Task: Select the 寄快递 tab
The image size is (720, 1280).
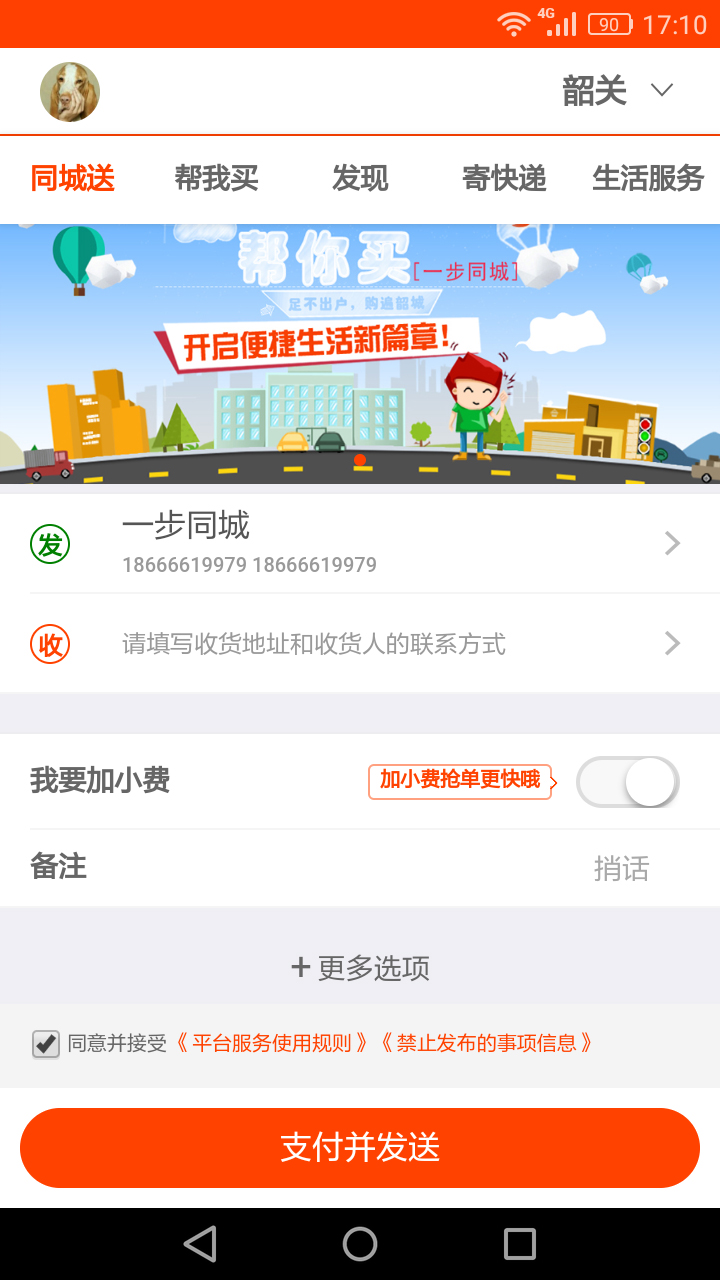Action: click(x=503, y=178)
